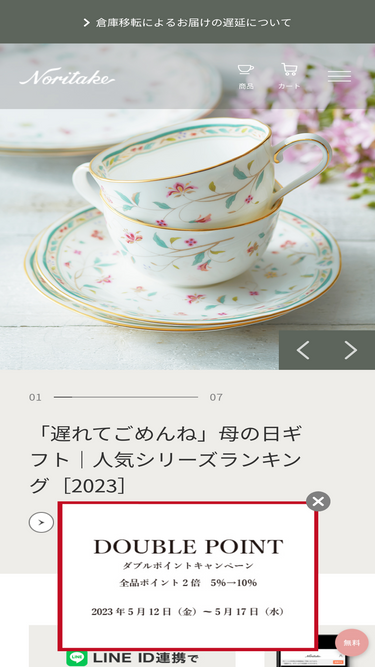The image size is (375, 667).
Task: Open the 商品 products cup icon
Action: coord(246,76)
